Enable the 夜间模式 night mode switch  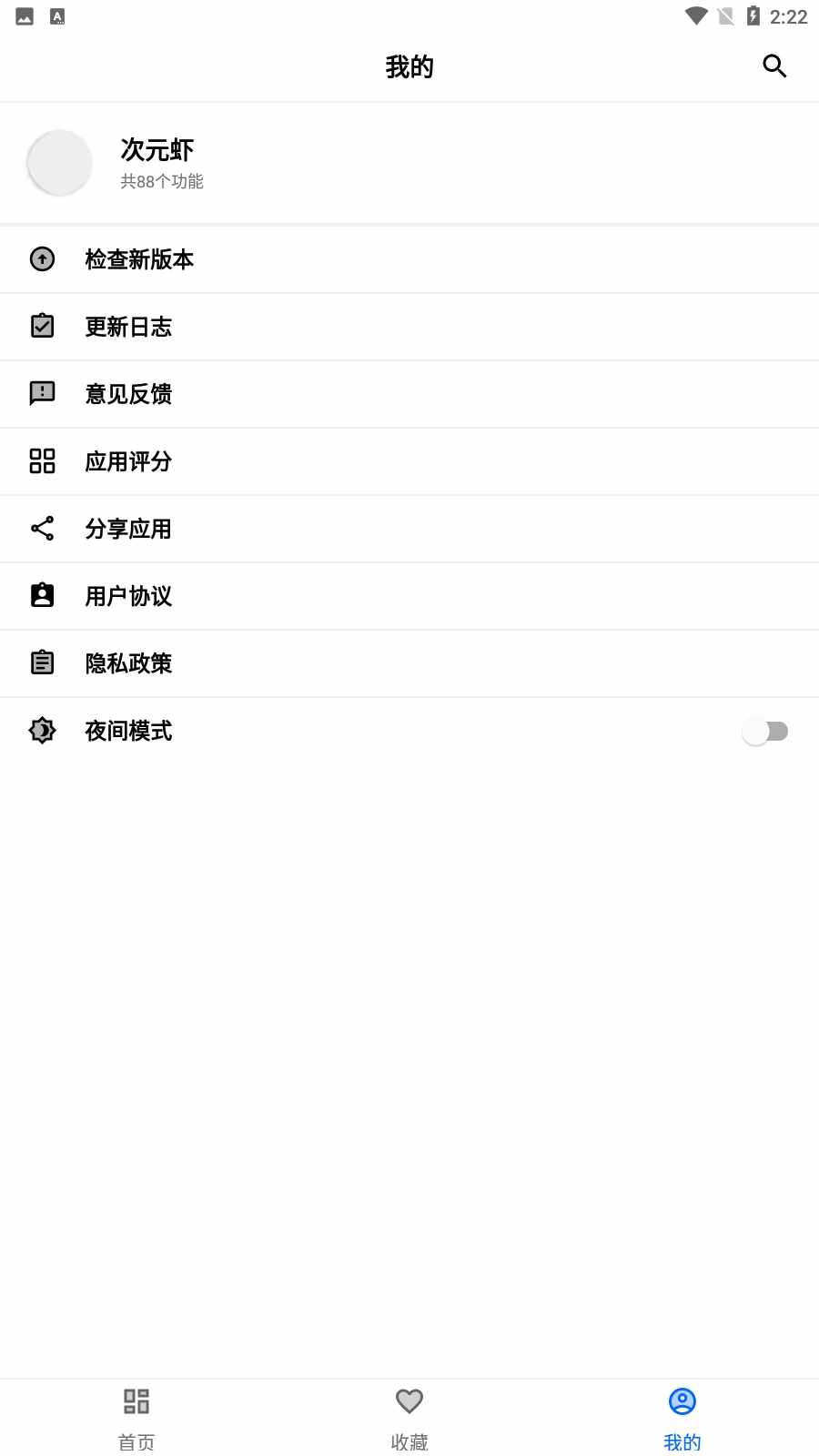point(764,731)
